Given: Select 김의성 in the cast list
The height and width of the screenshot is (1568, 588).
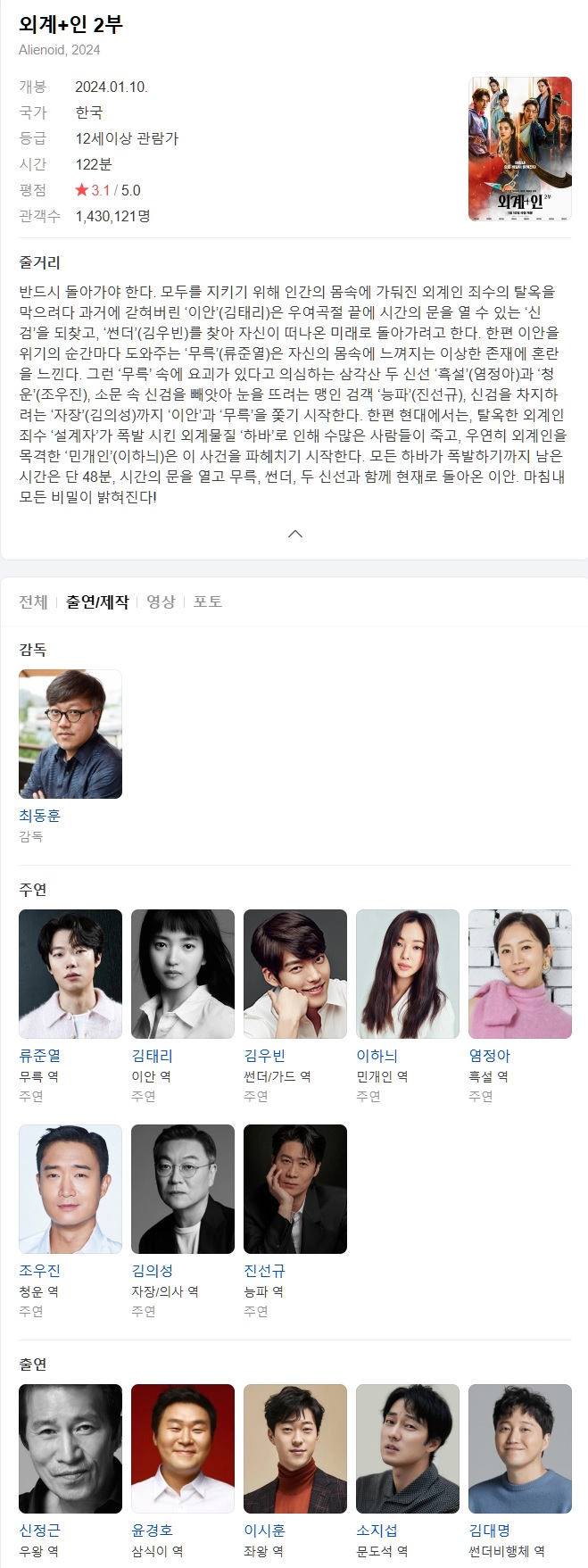Looking at the screenshot, I should point(183,1189).
